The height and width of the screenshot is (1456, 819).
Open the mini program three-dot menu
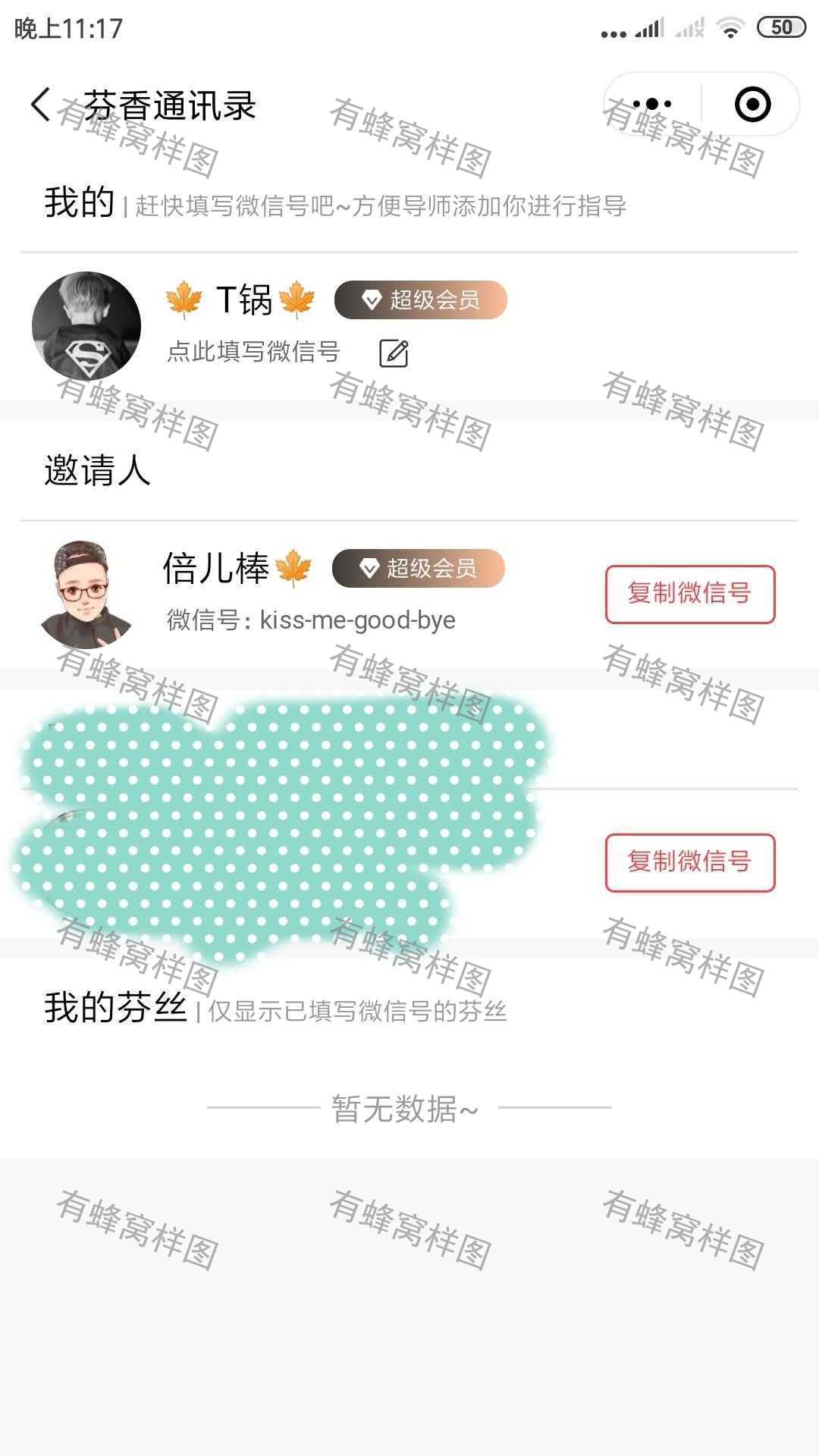pos(652,104)
